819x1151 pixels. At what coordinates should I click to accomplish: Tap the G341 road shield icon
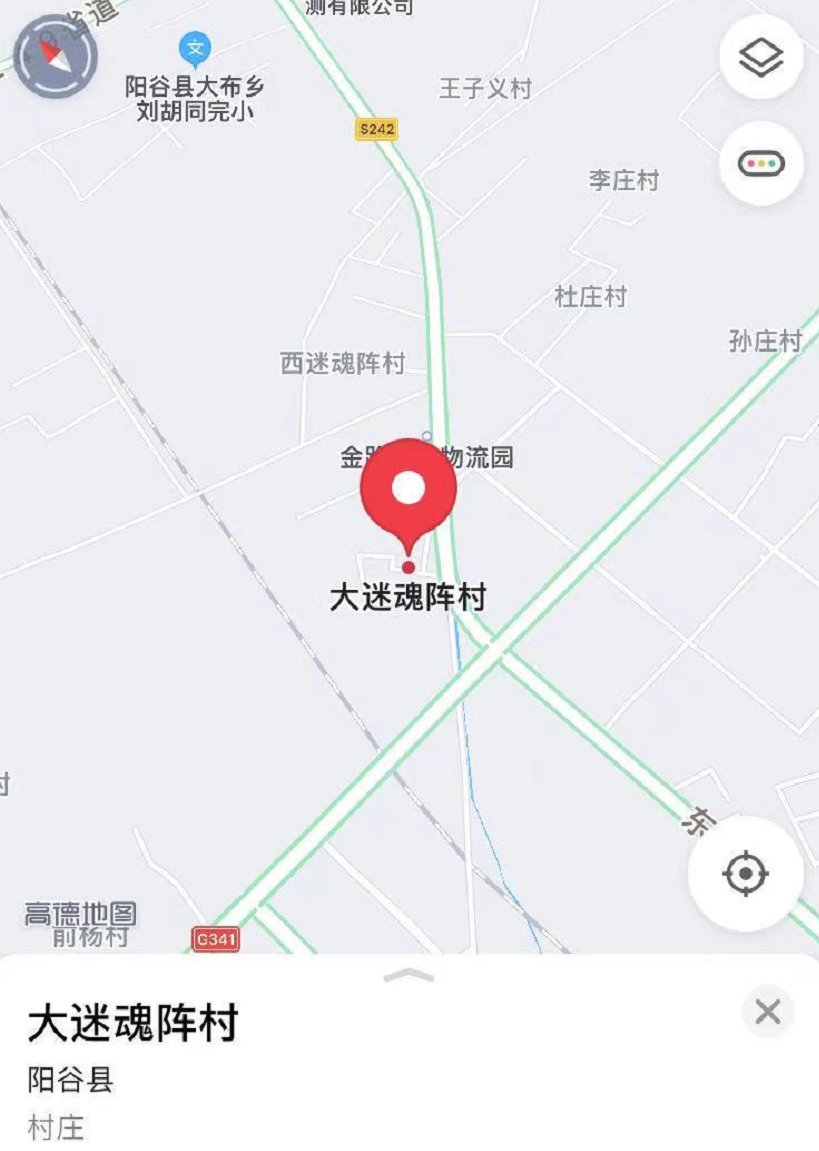(x=213, y=937)
